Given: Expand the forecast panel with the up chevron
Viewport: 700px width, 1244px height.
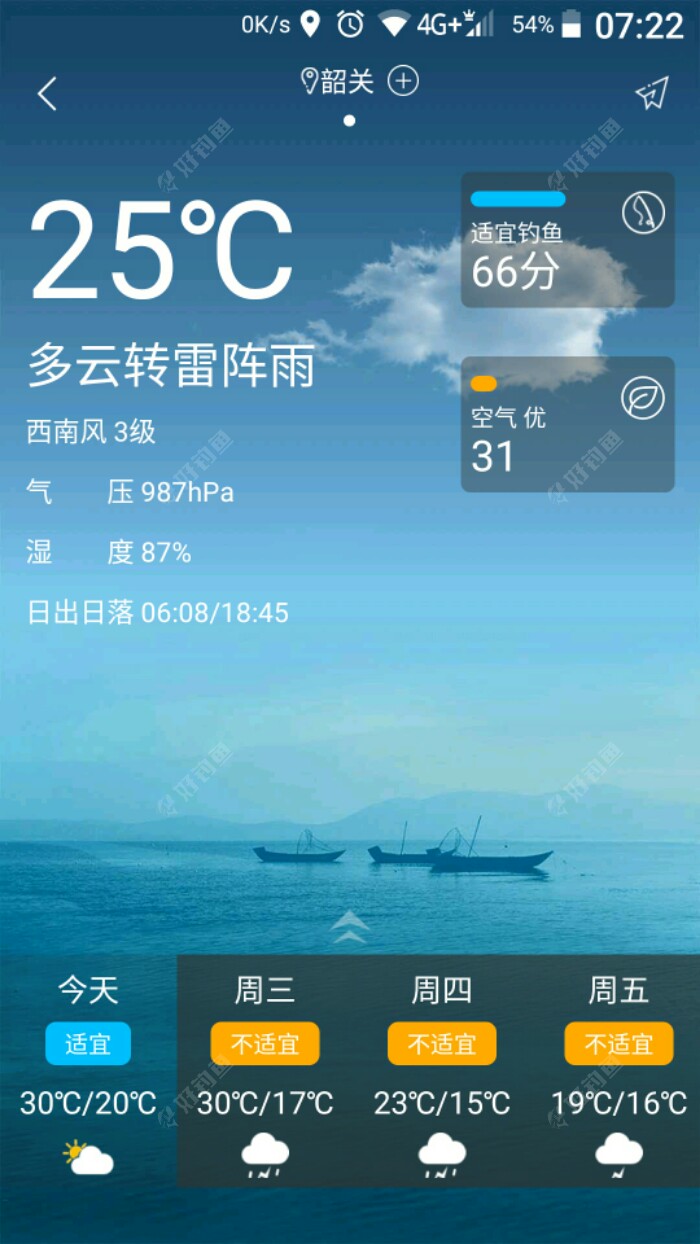Looking at the screenshot, I should coord(349,927).
